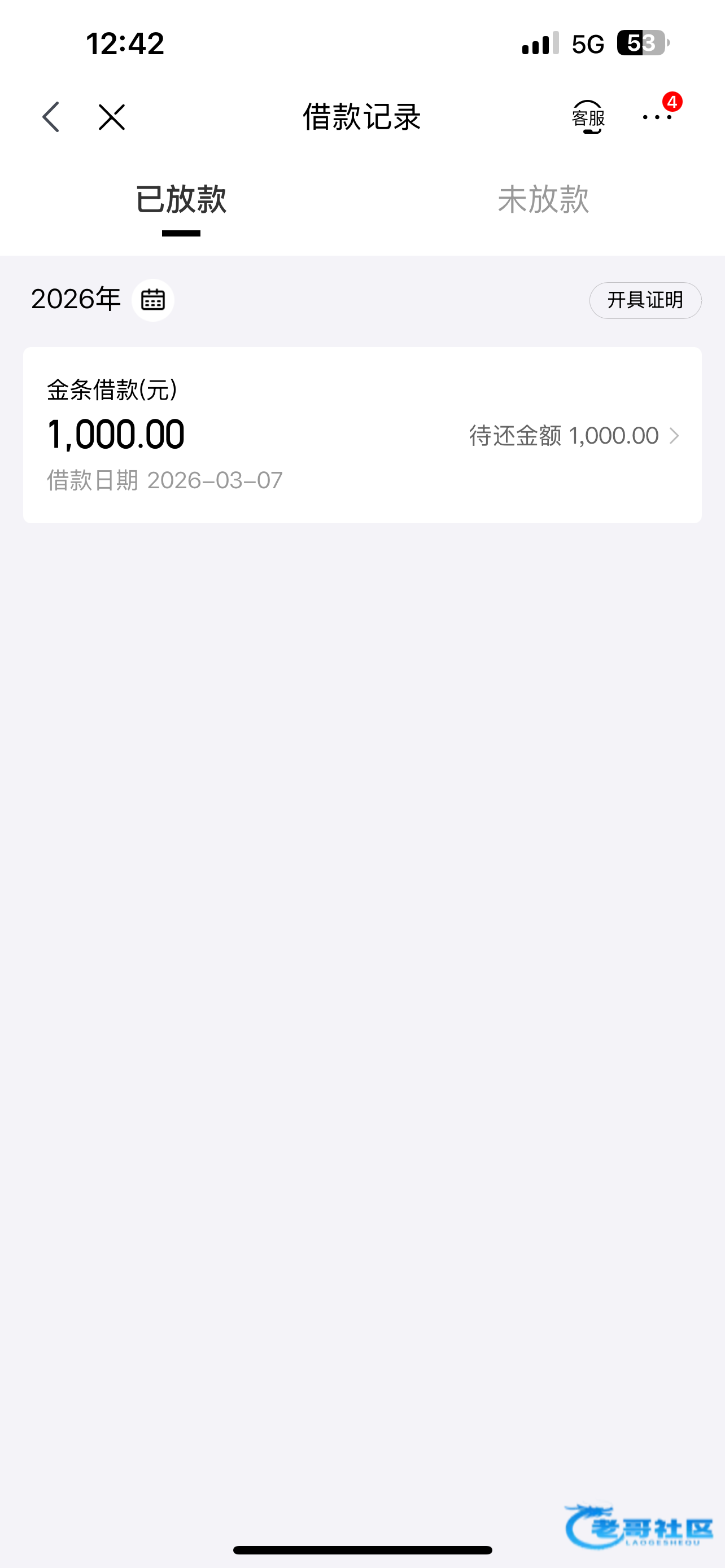Close the 借款记录 page
The height and width of the screenshot is (1568, 725).
pyautogui.click(x=112, y=117)
